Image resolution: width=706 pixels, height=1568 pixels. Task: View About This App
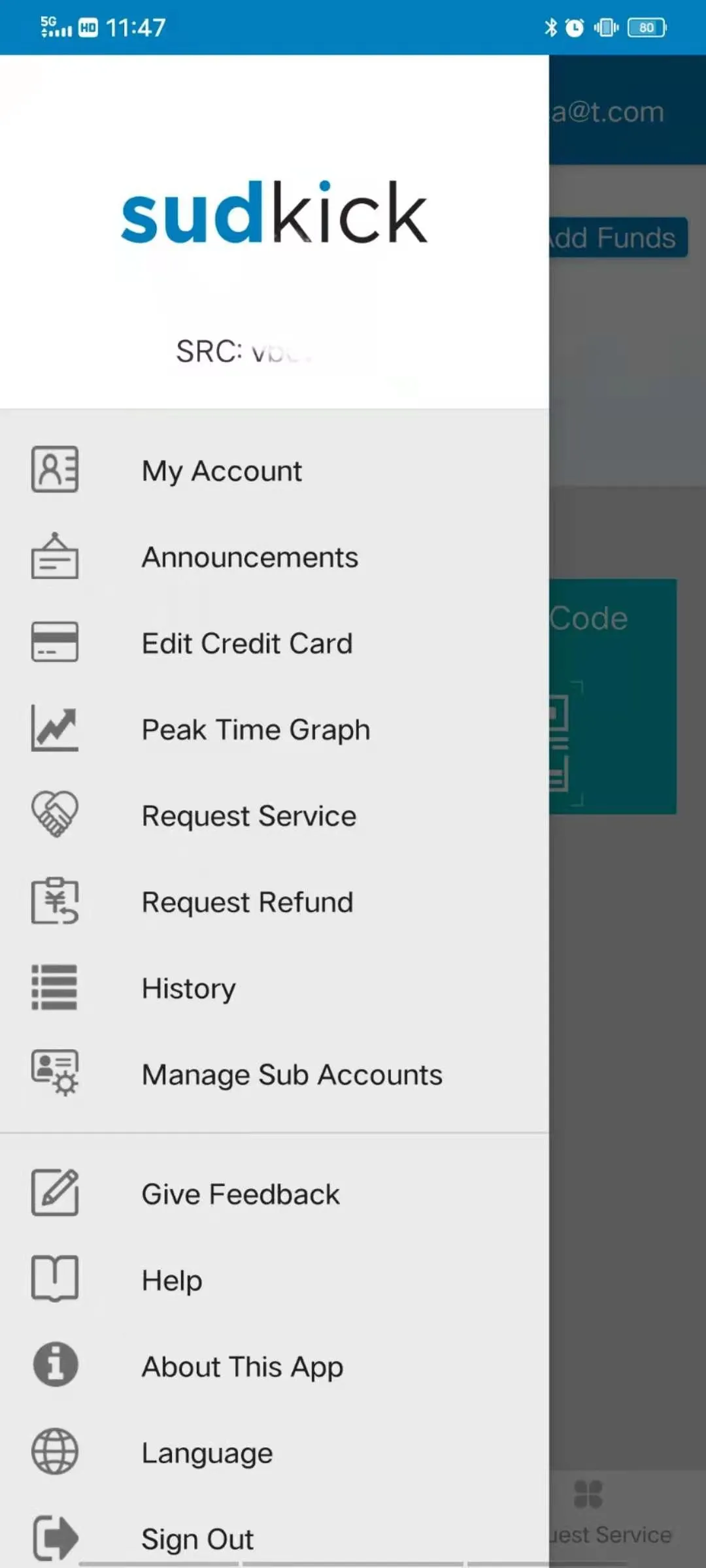(242, 1367)
